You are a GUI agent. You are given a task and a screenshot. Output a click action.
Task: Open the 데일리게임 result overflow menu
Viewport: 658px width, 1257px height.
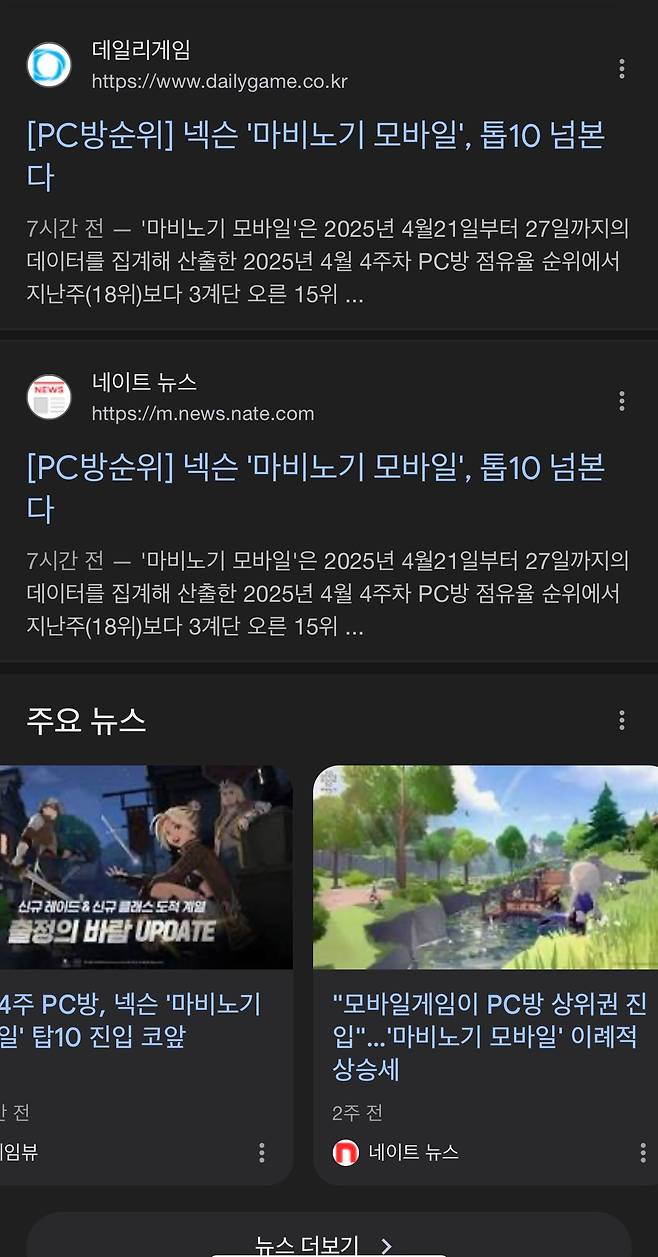pyautogui.click(x=621, y=69)
